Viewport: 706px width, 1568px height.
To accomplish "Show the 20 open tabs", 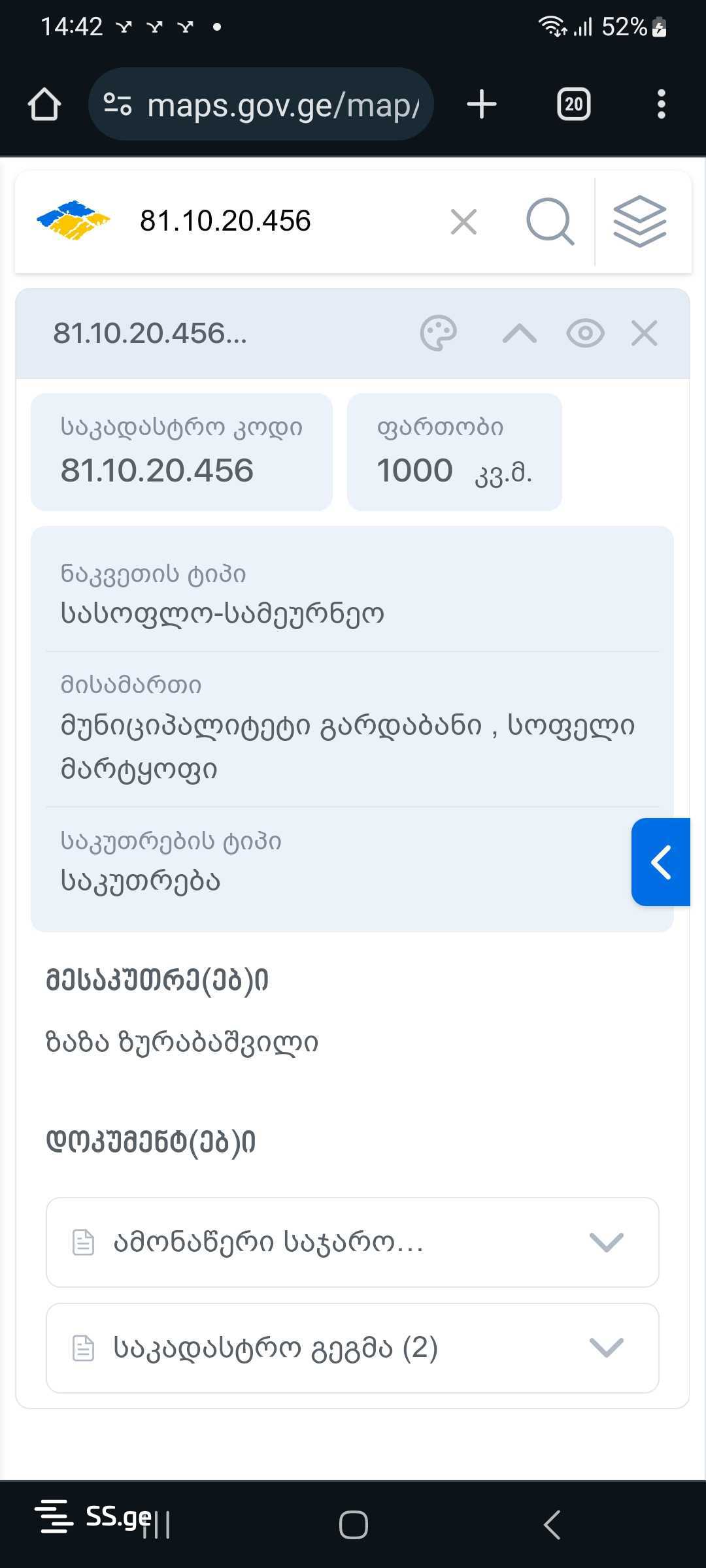I will click(573, 105).
